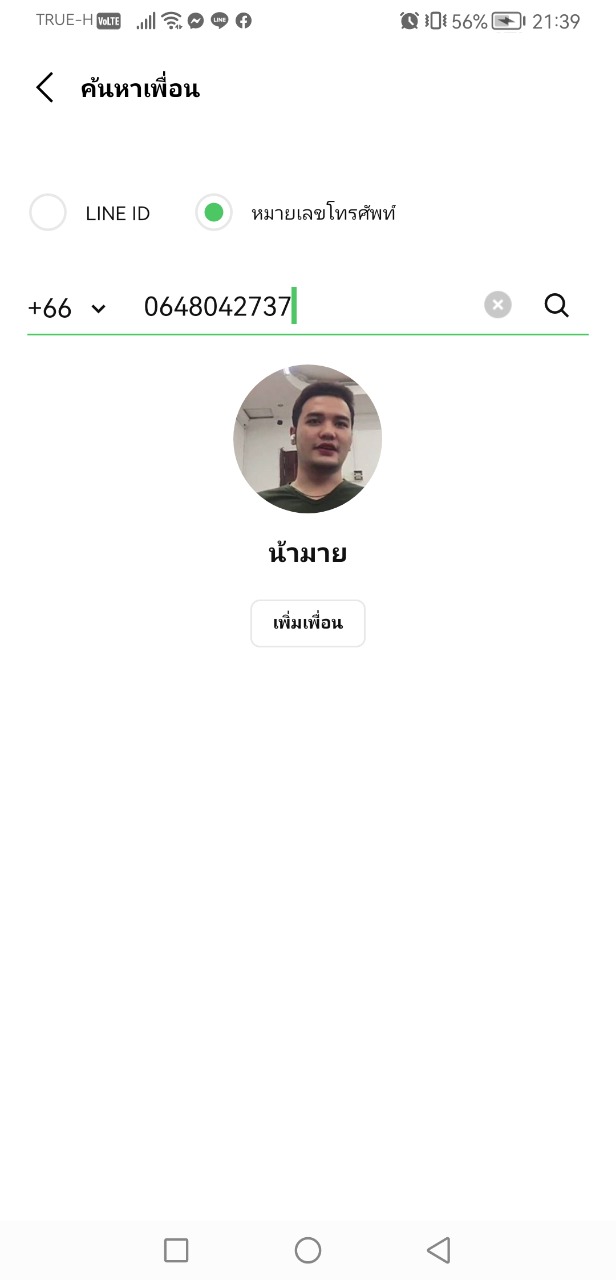Go back from the friend search screen

pos(44,88)
